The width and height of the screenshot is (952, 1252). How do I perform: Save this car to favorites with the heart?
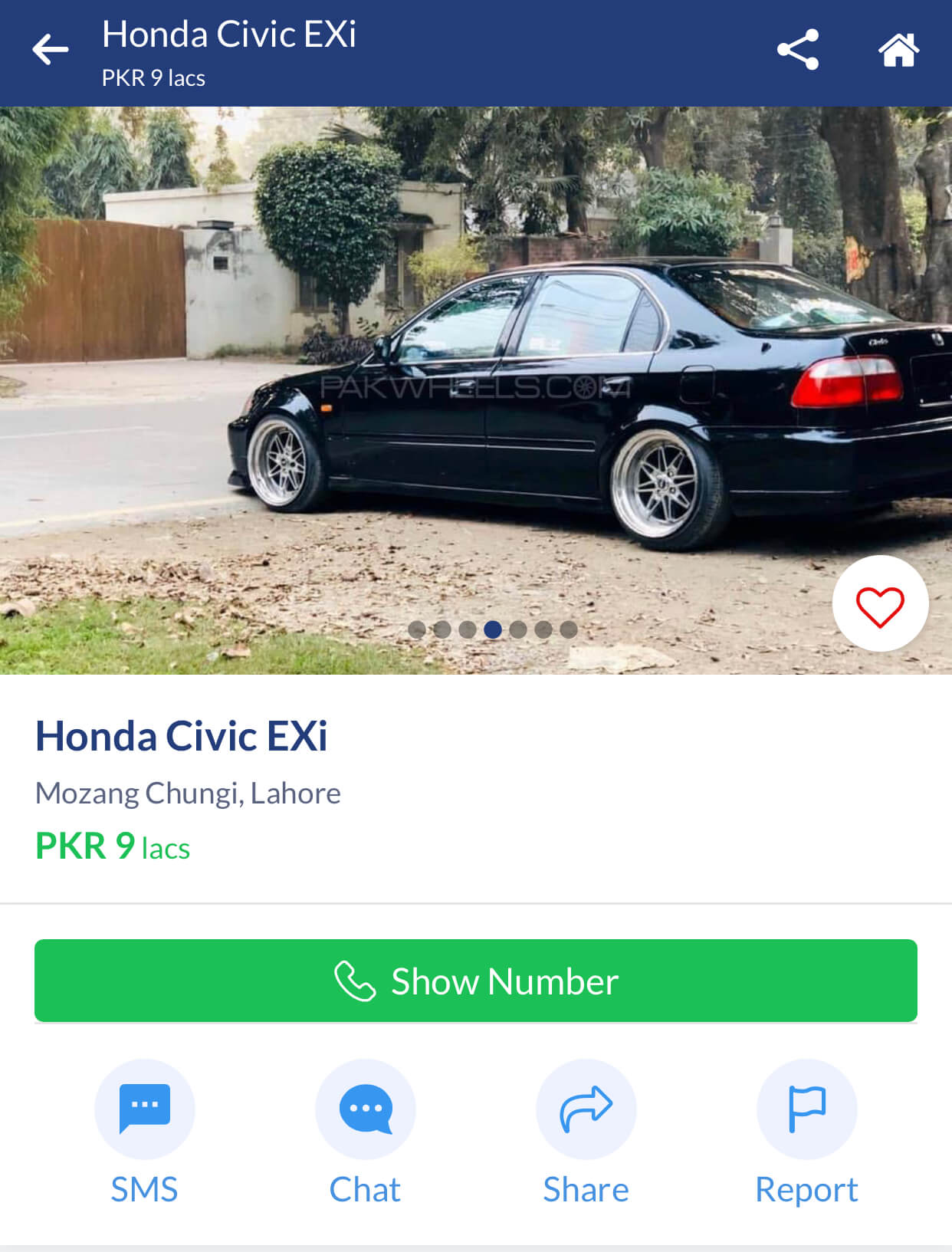pos(880,604)
